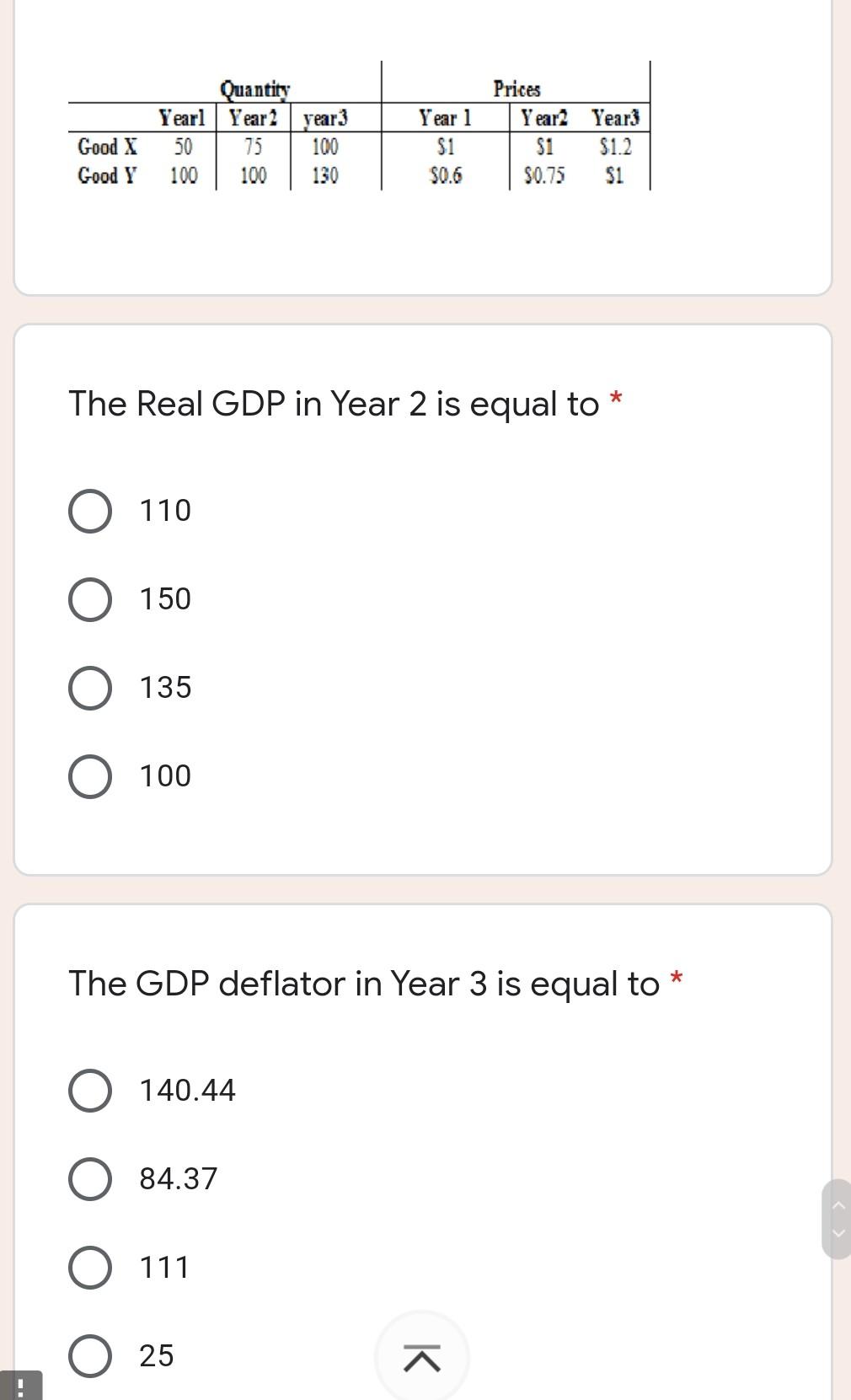The width and height of the screenshot is (851, 1400).
Task: Pick 135 for the Real GDP question
Action: point(90,688)
